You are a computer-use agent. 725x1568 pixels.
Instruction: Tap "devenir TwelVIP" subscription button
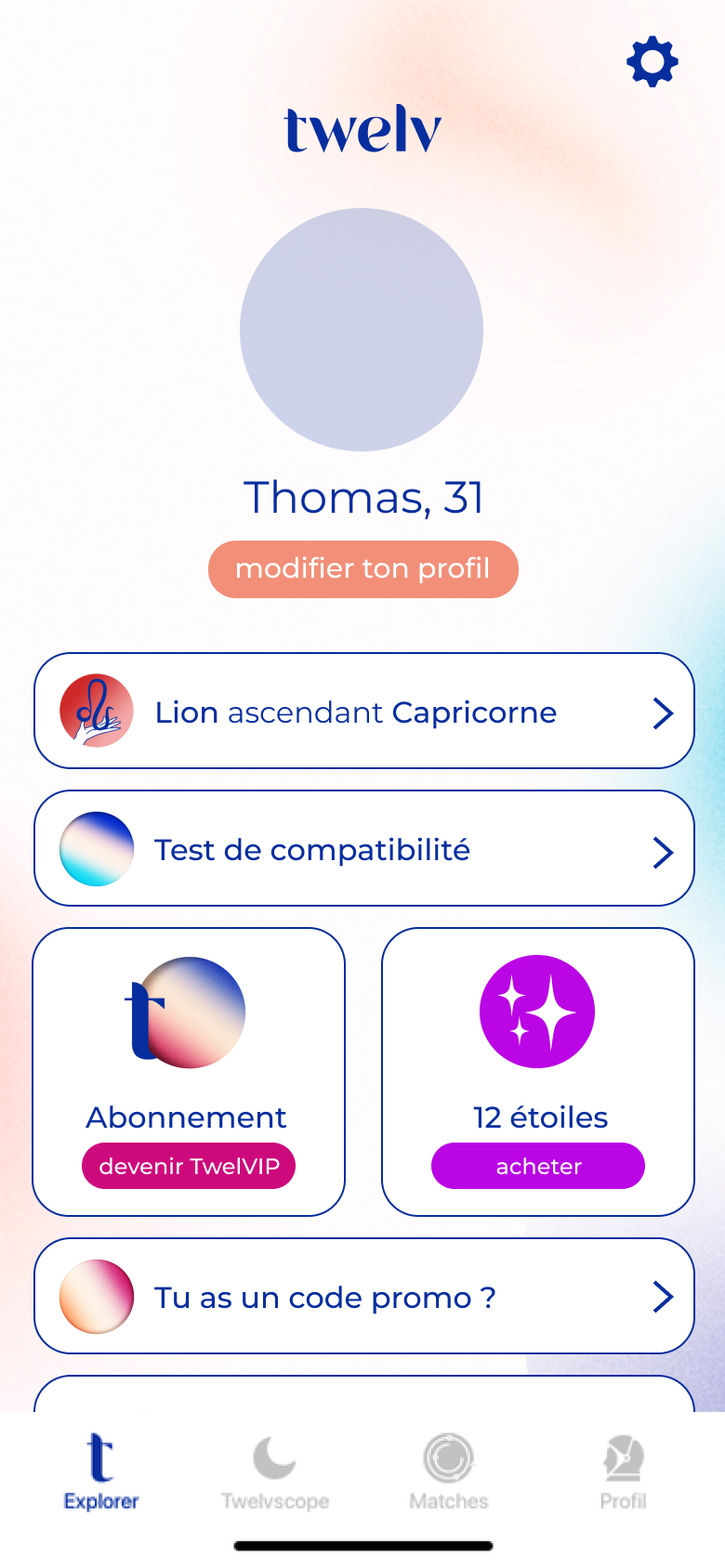click(x=189, y=1166)
